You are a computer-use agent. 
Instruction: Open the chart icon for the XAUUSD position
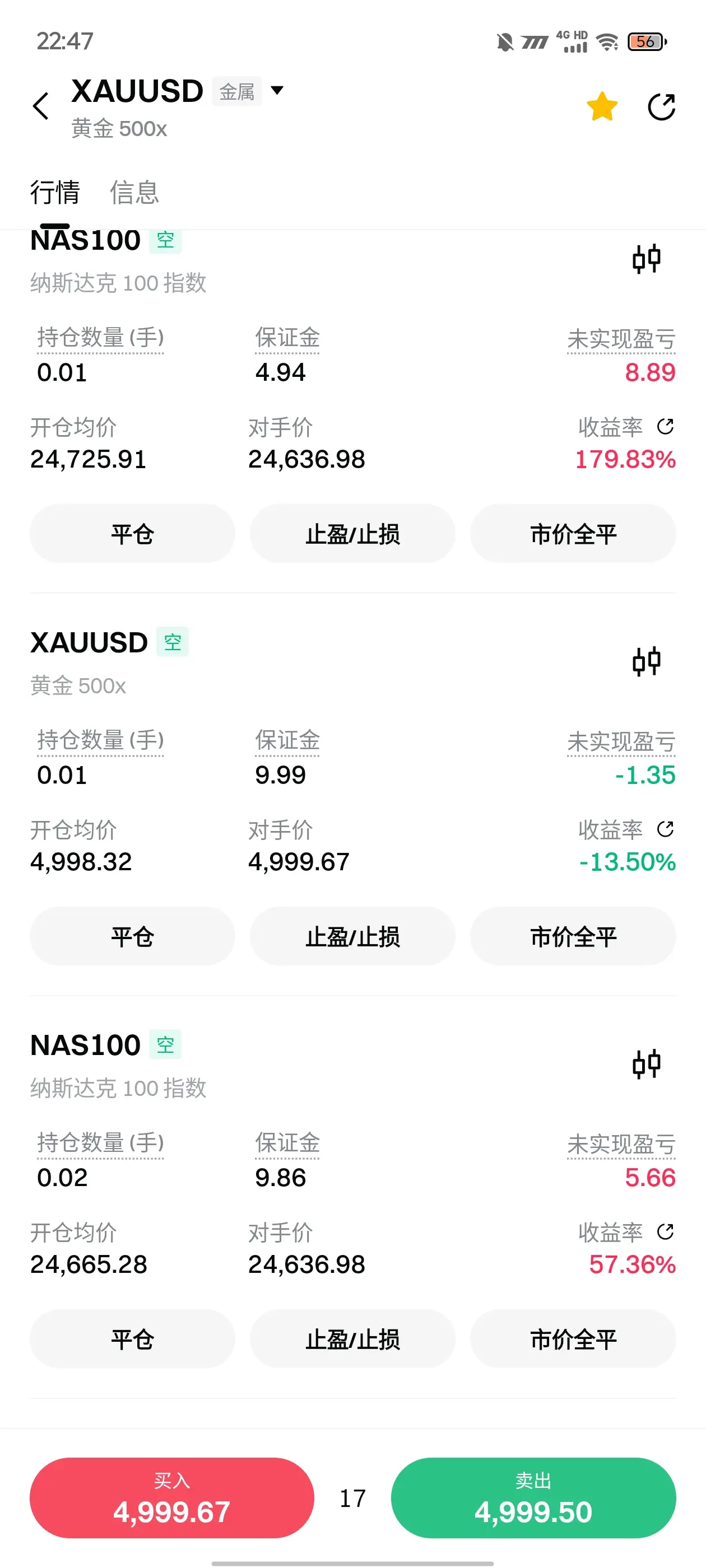click(x=646, y=661)
